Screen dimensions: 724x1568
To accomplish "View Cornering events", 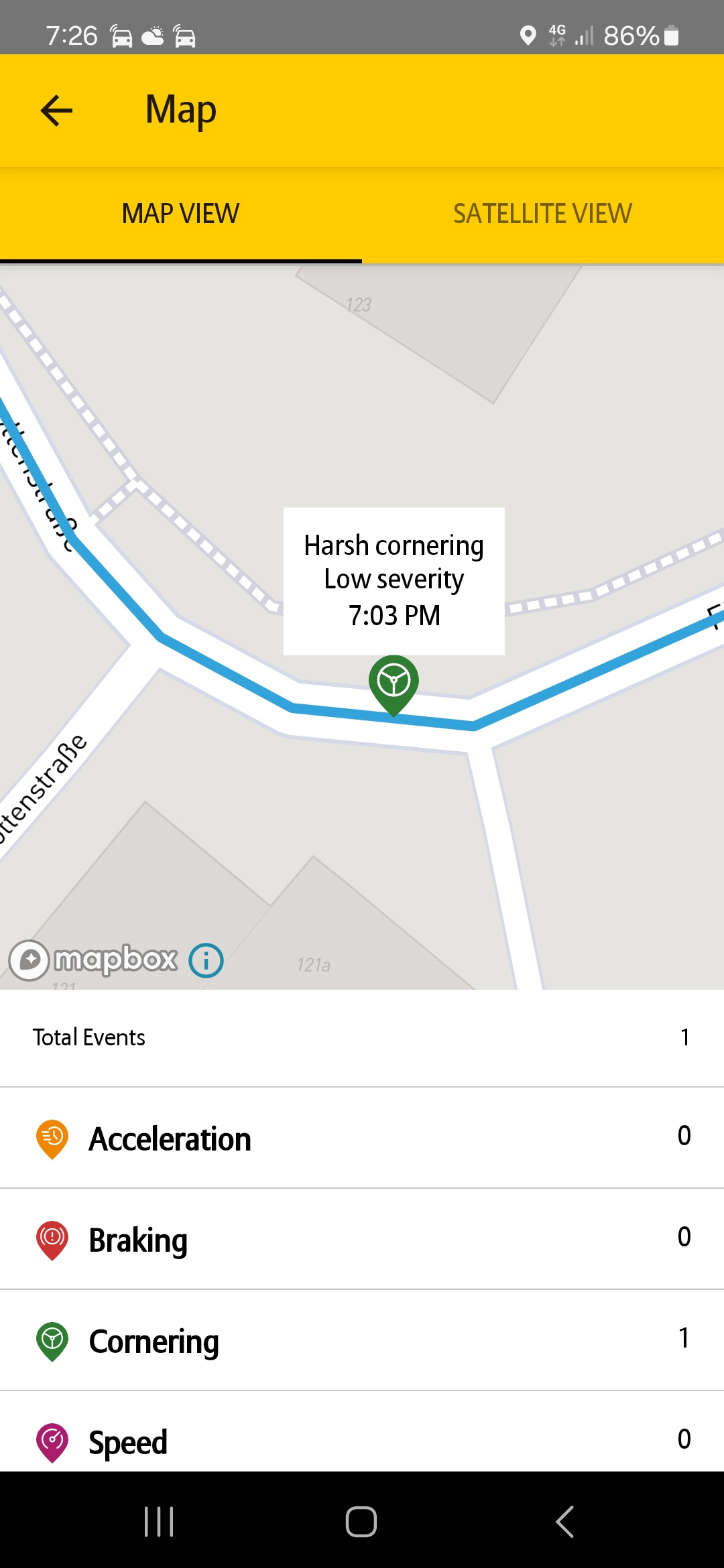I will click(362, 1341).
